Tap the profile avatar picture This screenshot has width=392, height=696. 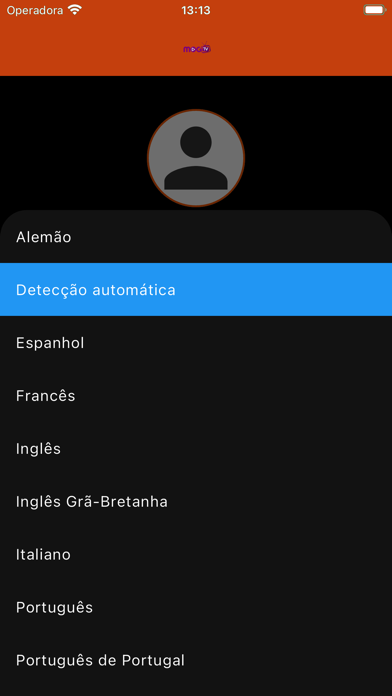tap(196, 158)
